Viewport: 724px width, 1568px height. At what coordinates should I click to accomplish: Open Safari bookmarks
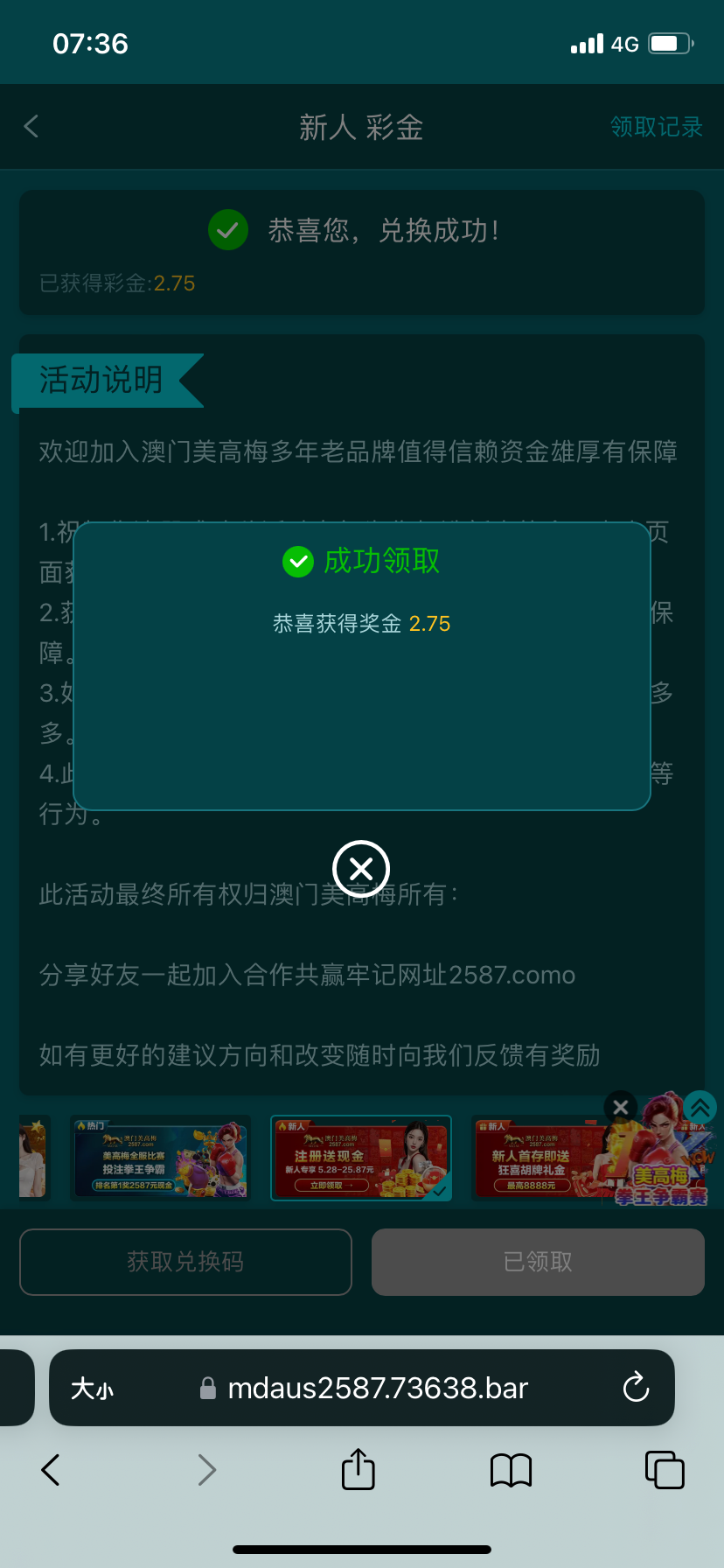[x=511, y=1469]
